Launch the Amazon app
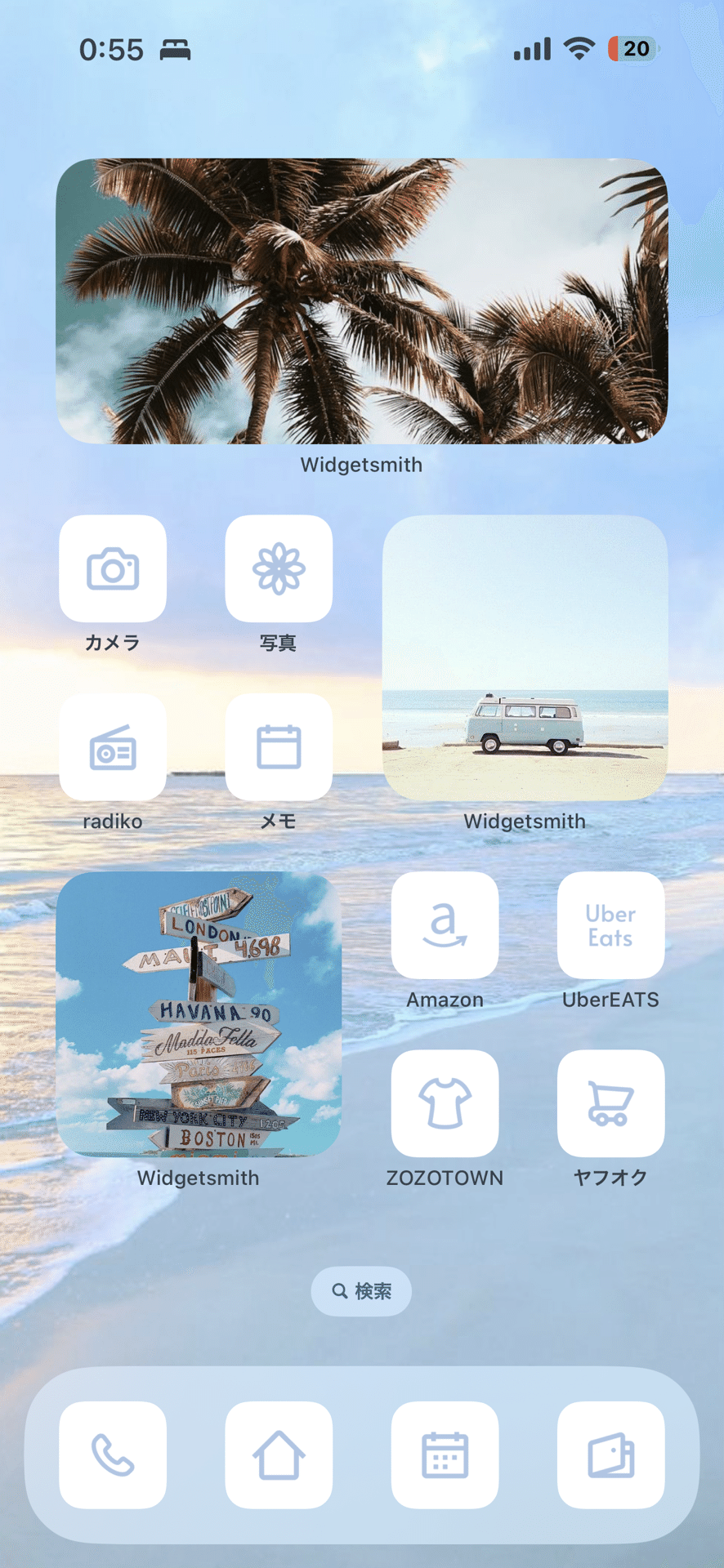Viewport: 724px width, 1568px height. click(445, 925)
